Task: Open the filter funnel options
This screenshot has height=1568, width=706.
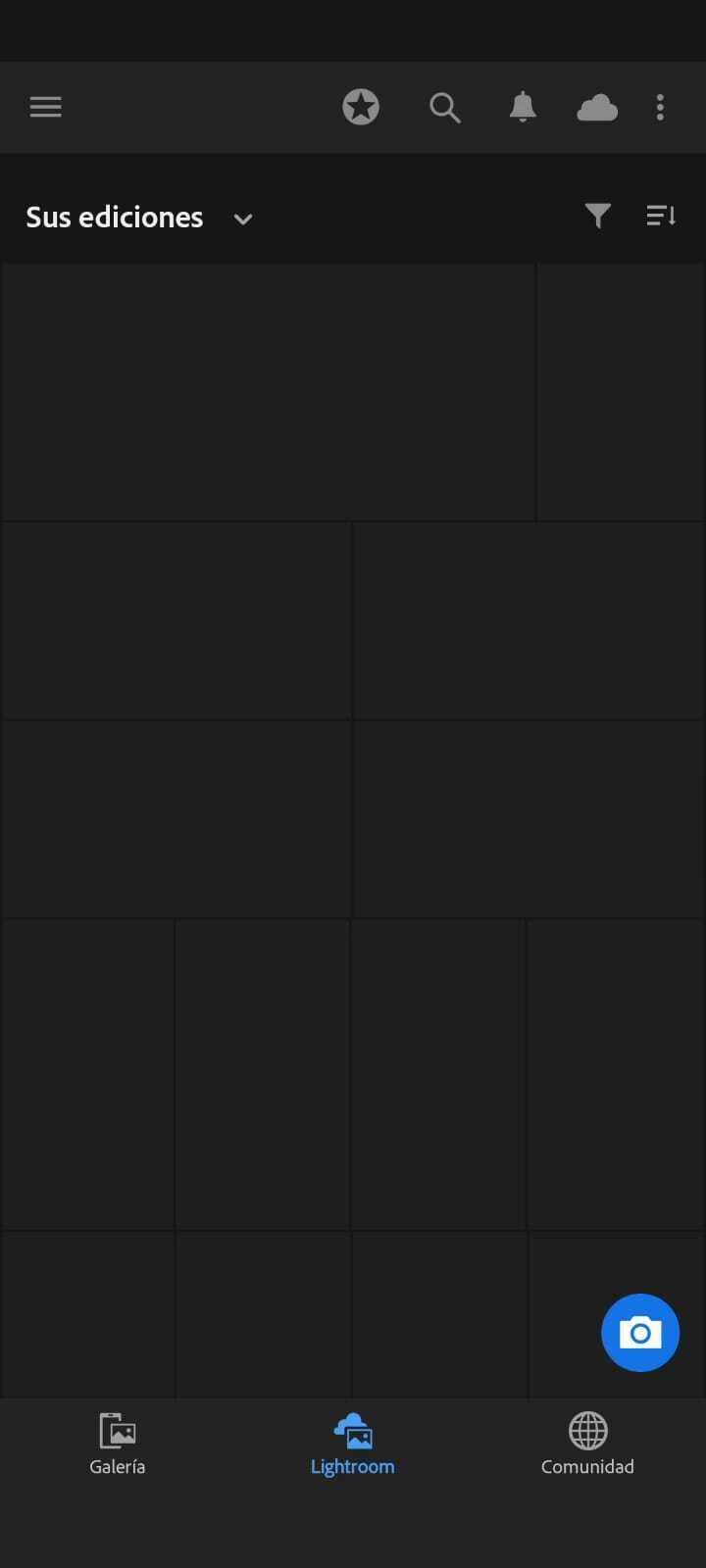Action: coord(597,216)
